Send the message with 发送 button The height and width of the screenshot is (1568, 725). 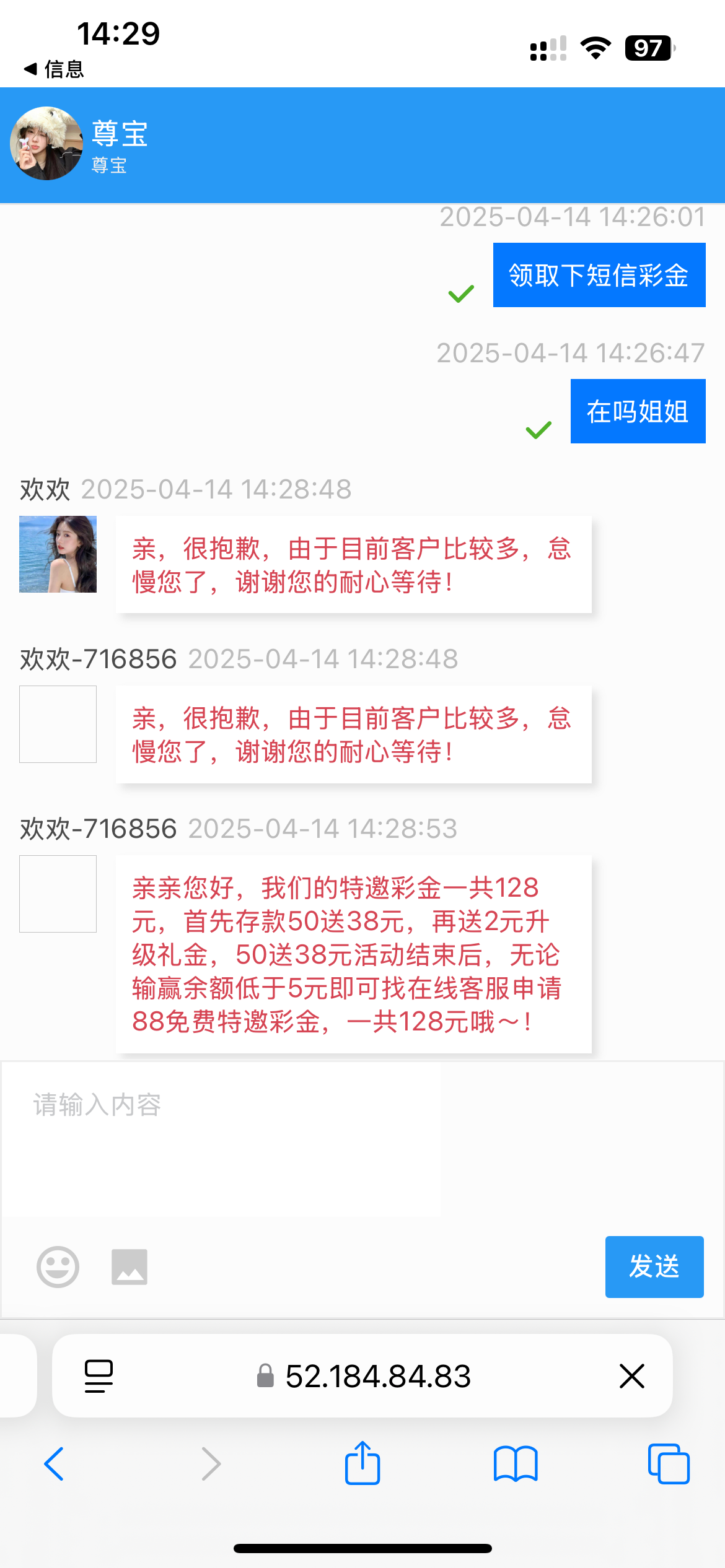[654, 1266]
